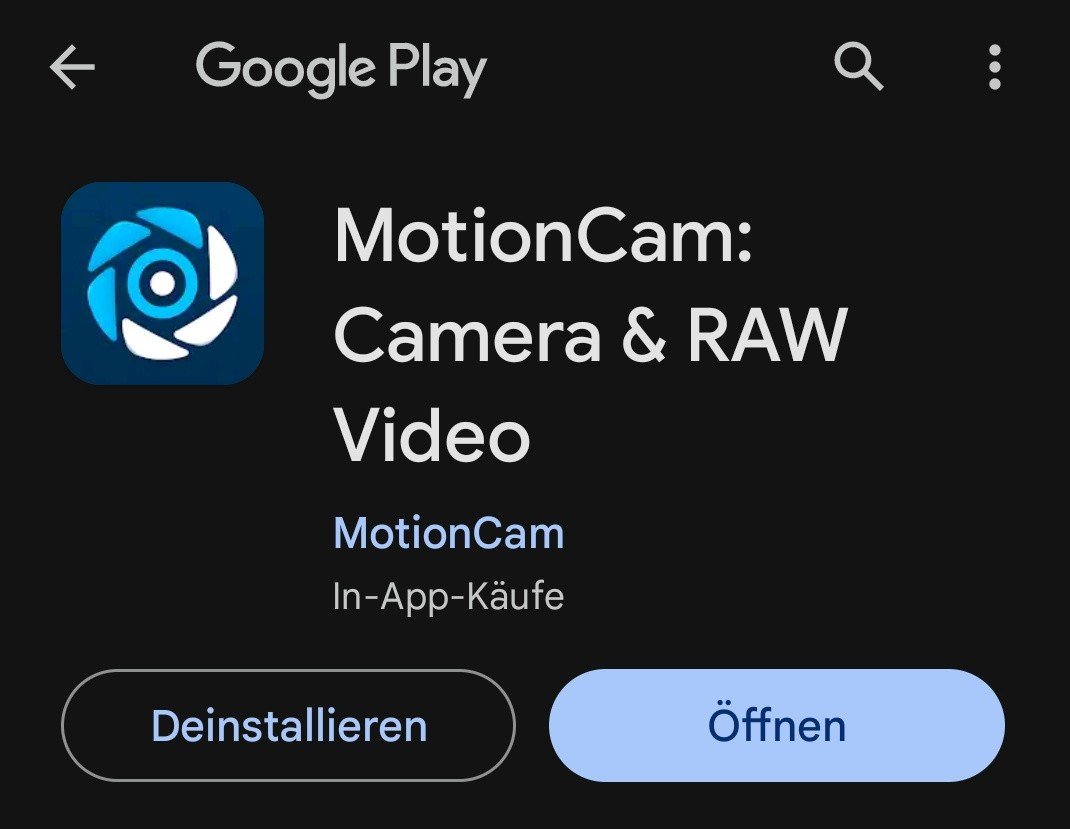Image resolution: width=1070 pixels, height=829 pixels.
Task: Open the MotionCam developer page link
Action: (448, 533)
